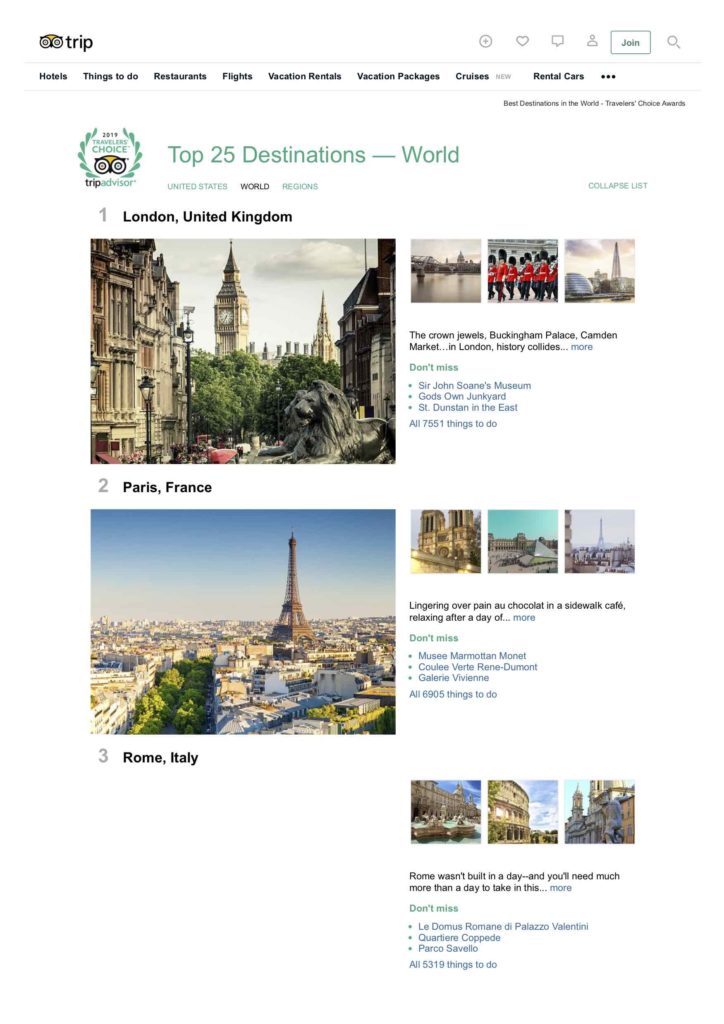Open Vacation Rentals
Image resolution: width=724 pixels, height=1024 pixels.
[x=304, y=76]
